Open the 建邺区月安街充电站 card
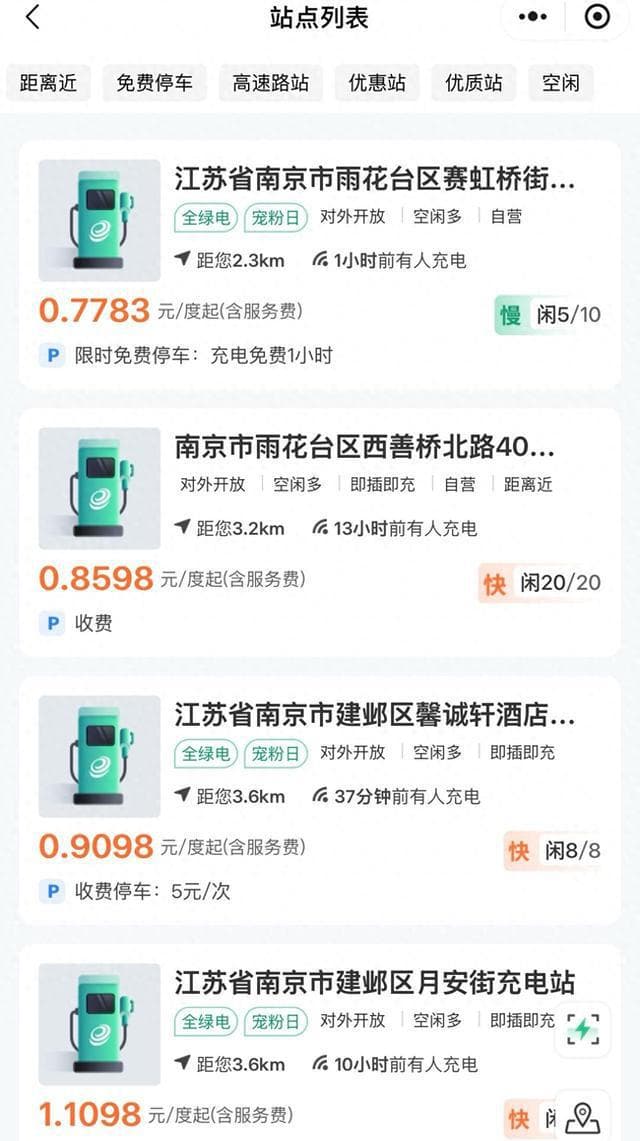This screenshot has height=1141, width=640. tap(374, 982)
